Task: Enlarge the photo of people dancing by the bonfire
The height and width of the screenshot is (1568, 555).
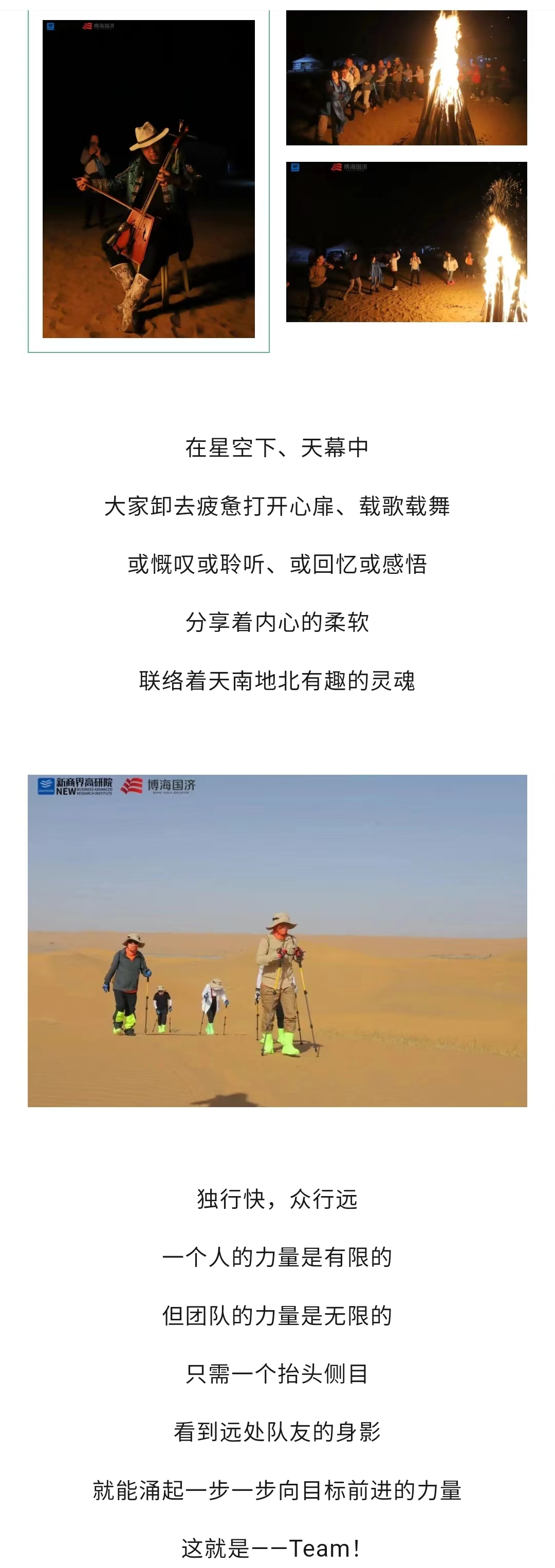Action: 406,241
